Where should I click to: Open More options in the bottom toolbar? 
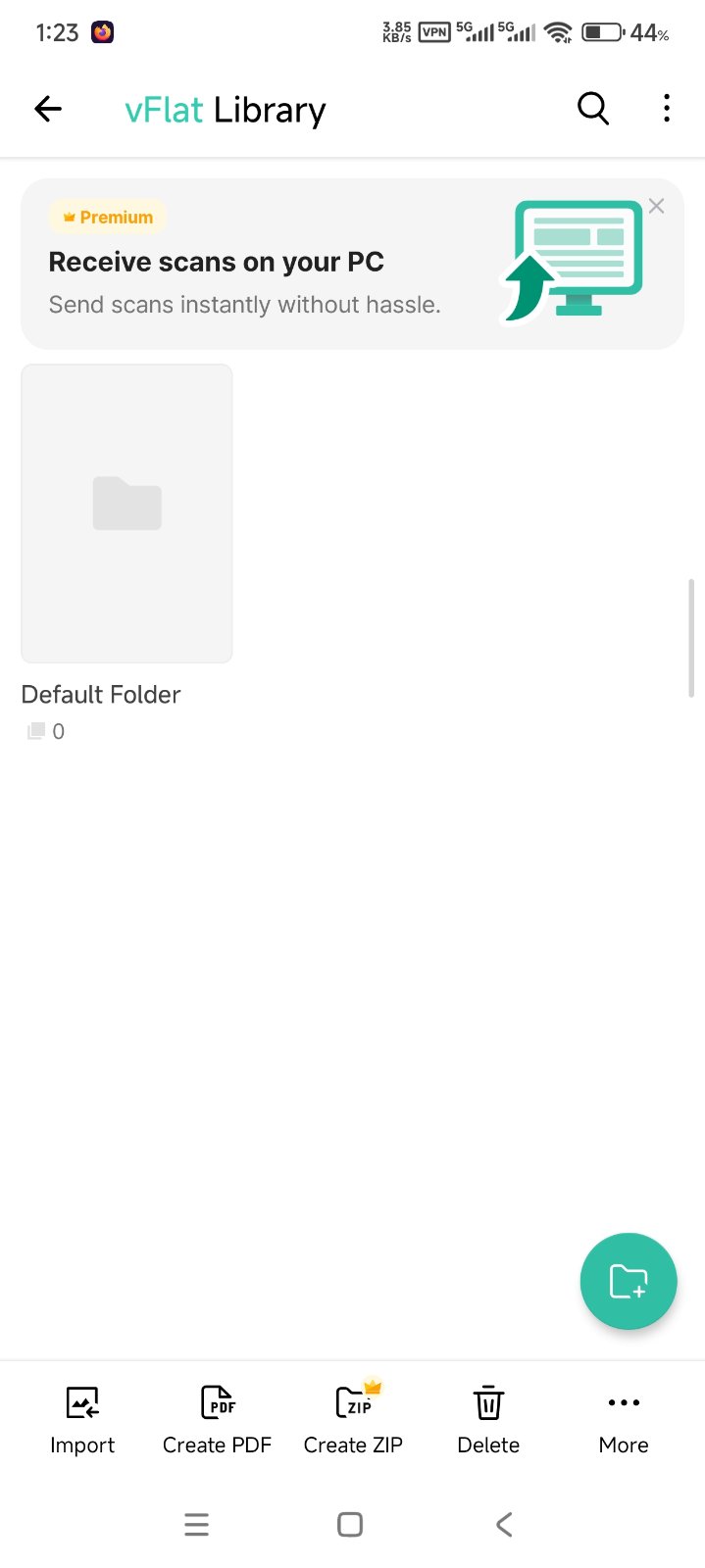pyautogui.click(x=624, y=1419)
